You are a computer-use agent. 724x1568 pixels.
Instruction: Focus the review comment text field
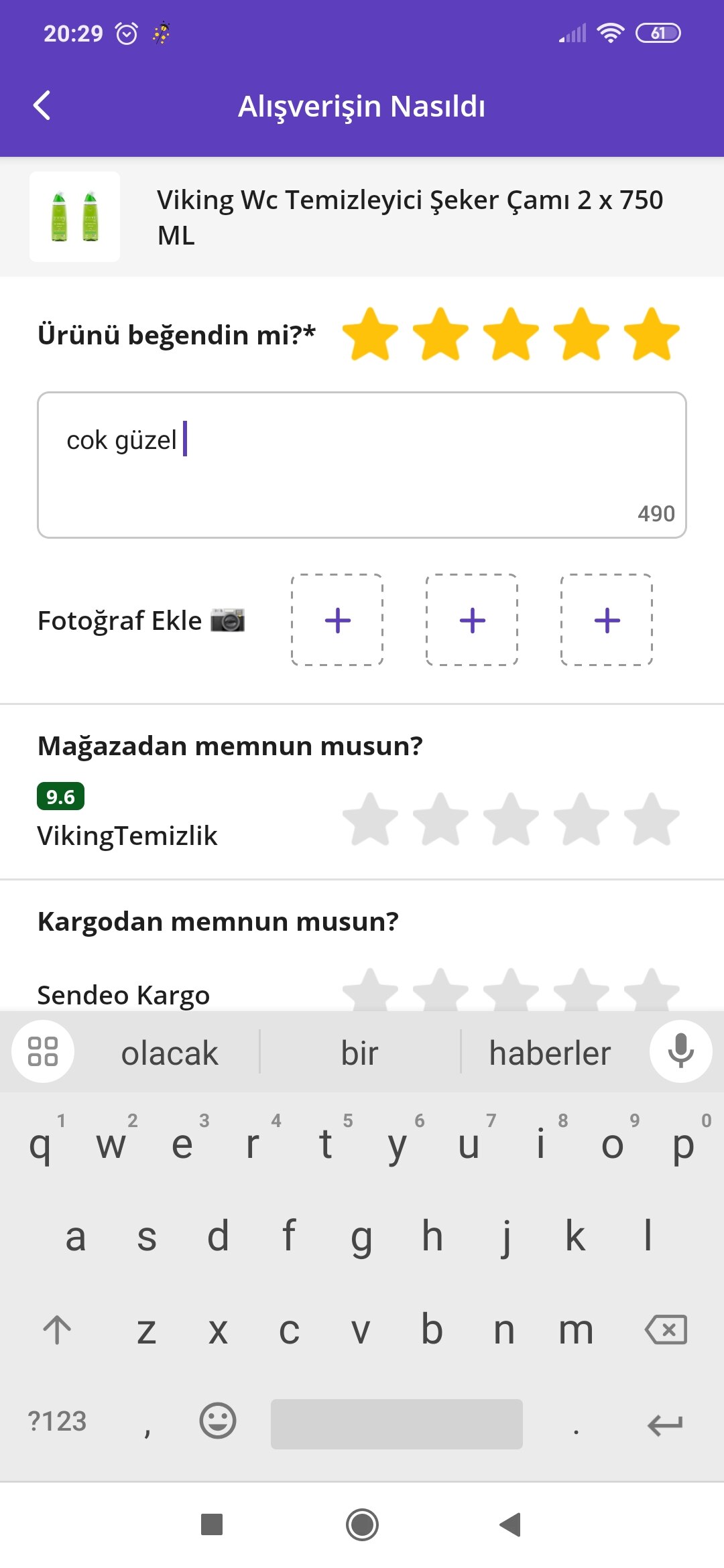click(x=362, y=464)
